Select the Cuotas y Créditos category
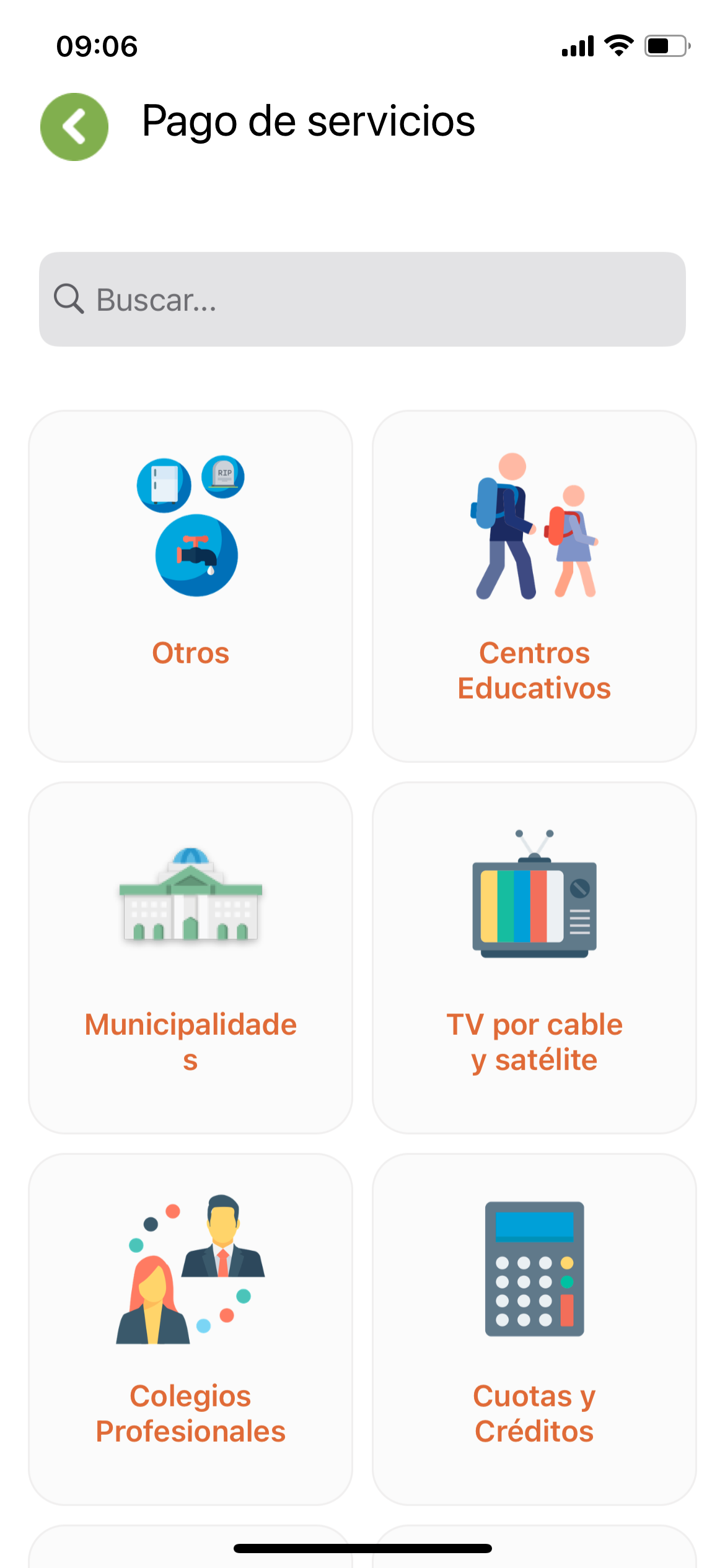The width and height of the screenshot is (725, 1568). (534, 1329)
